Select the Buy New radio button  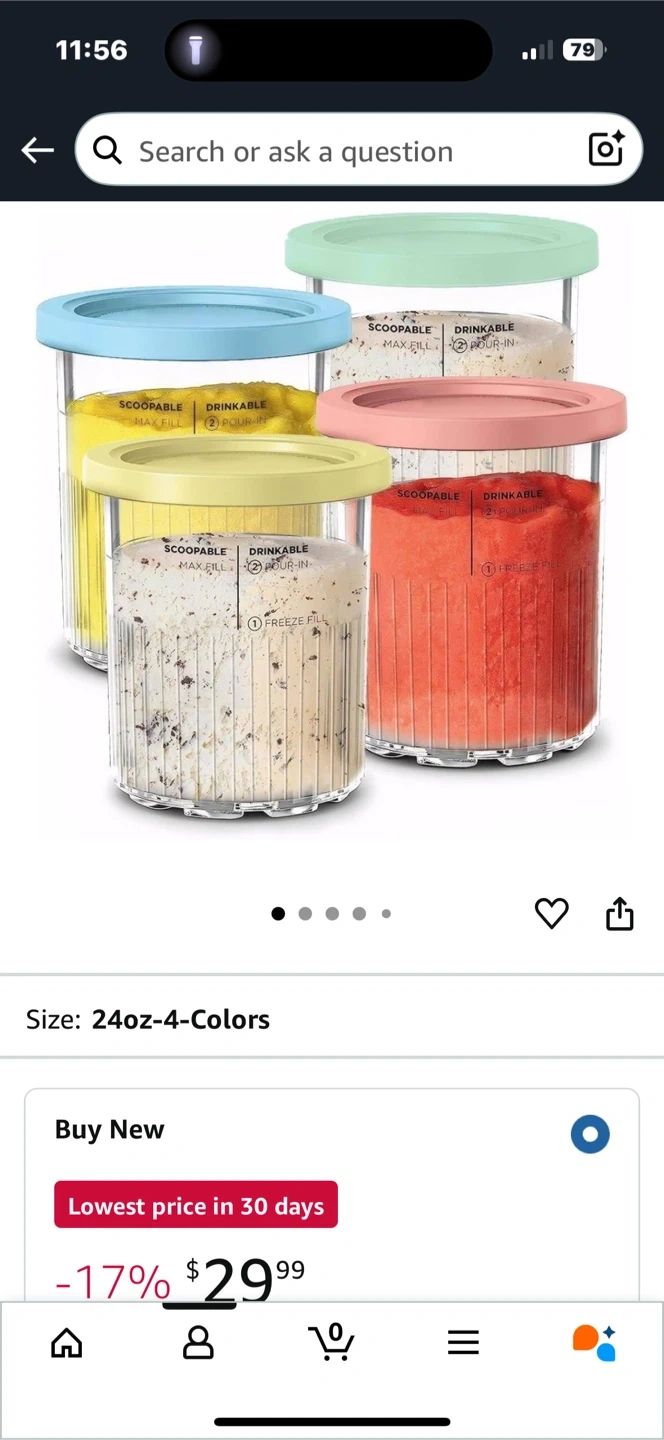[x=590, y=1134]
